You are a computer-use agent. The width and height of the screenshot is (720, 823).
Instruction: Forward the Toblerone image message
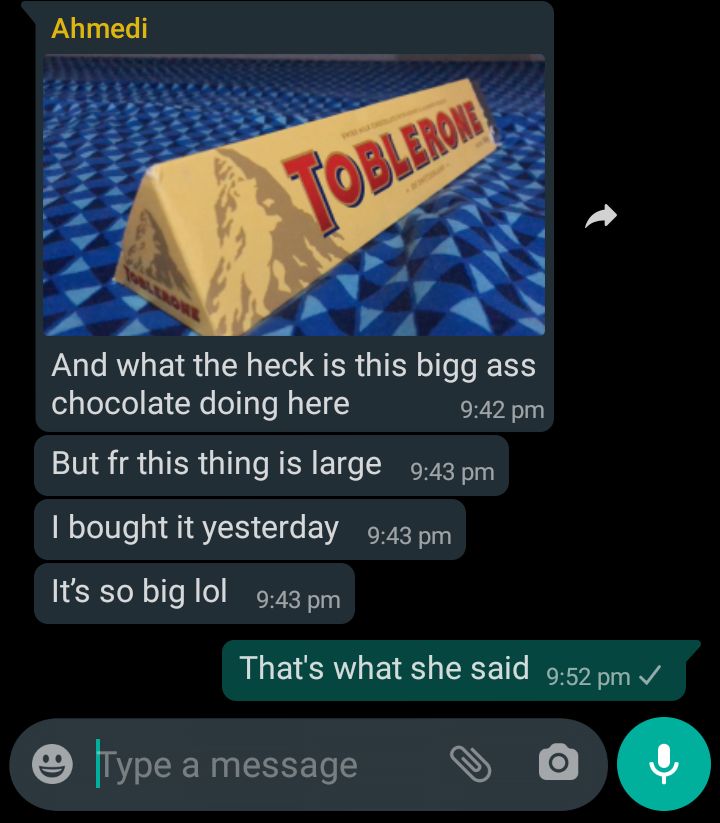tap(601, 216)
